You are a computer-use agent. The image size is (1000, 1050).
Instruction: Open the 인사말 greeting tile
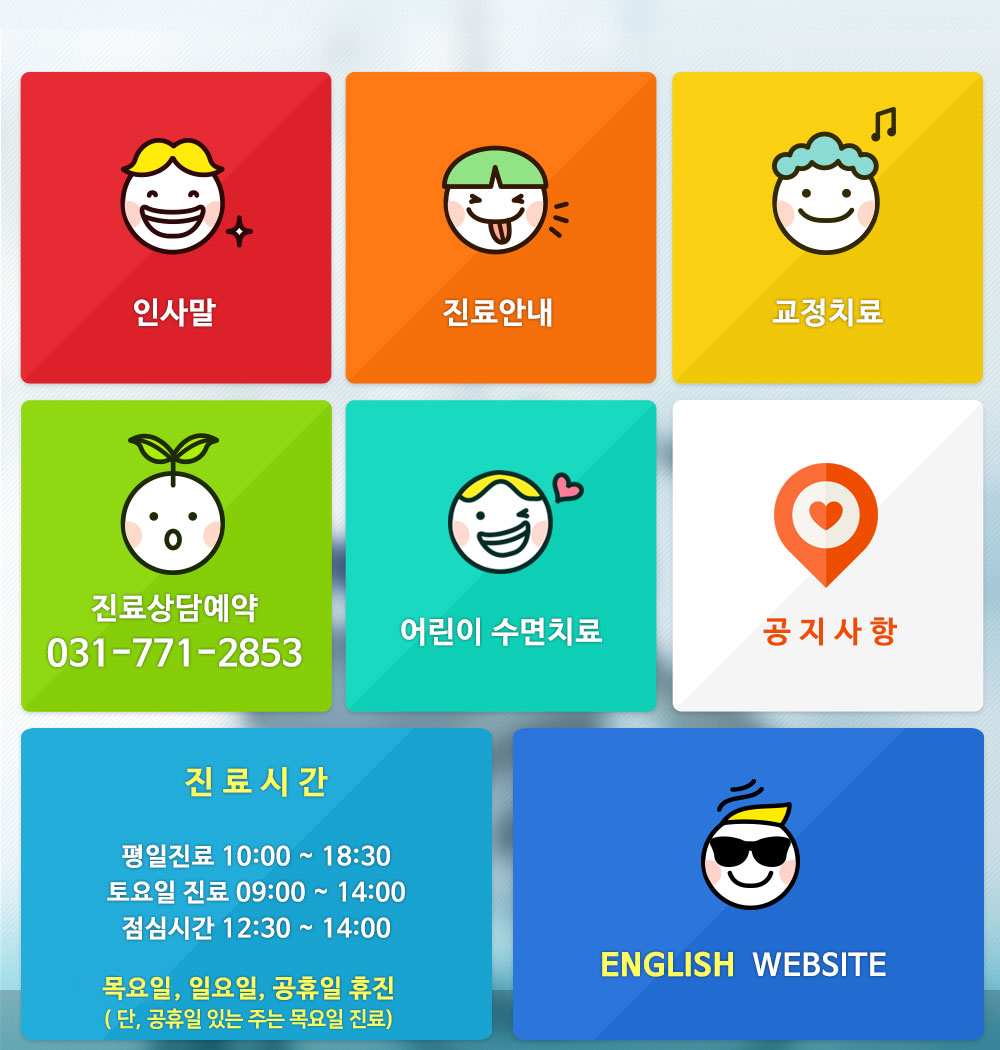click(x=175, y=228)
